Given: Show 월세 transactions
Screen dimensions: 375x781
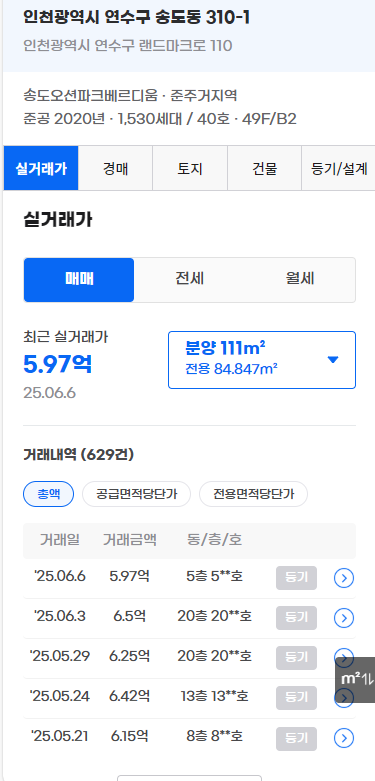Looking at the screenshot, I should [x=300, y=279].
